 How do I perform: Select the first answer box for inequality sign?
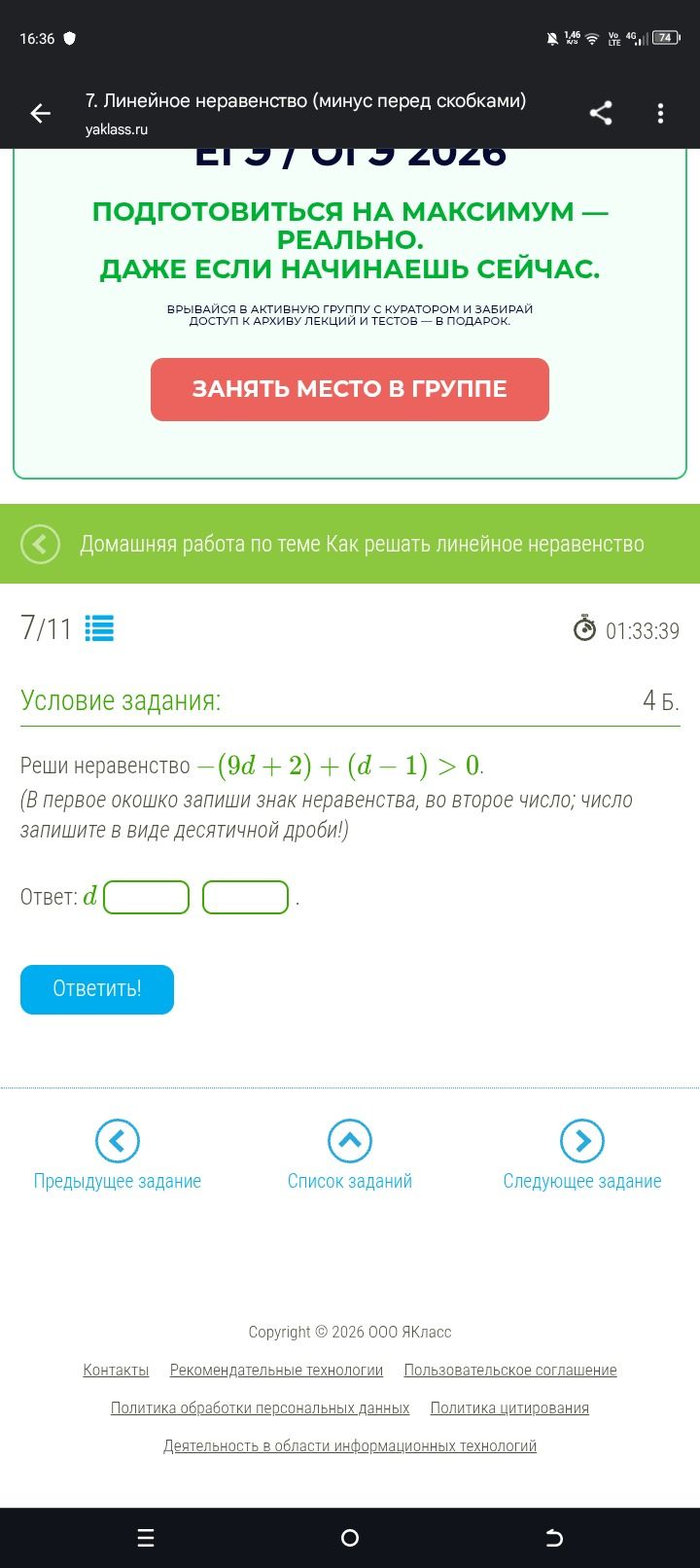tap(147, 897)
